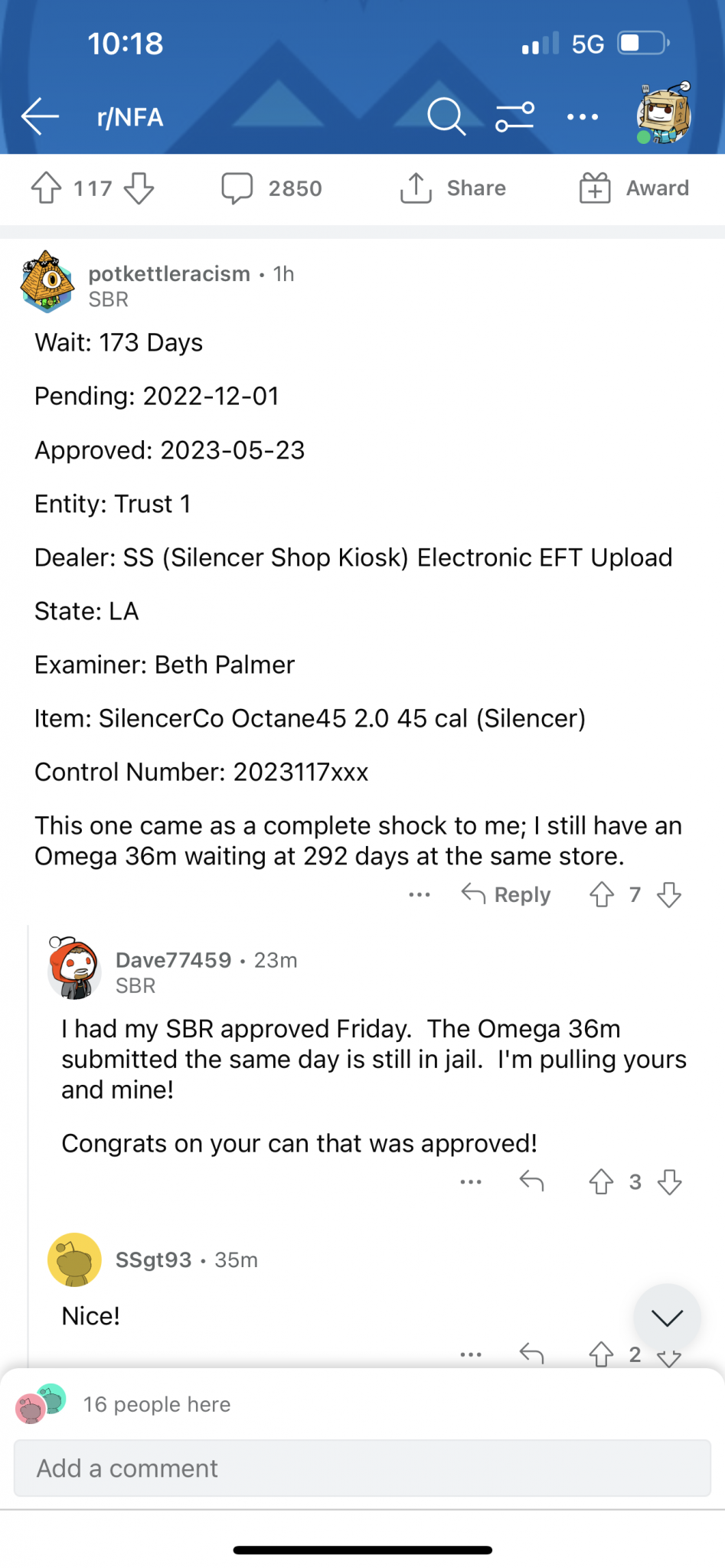
Task: Tap the Add a comment field
Action: [362, 1468]
